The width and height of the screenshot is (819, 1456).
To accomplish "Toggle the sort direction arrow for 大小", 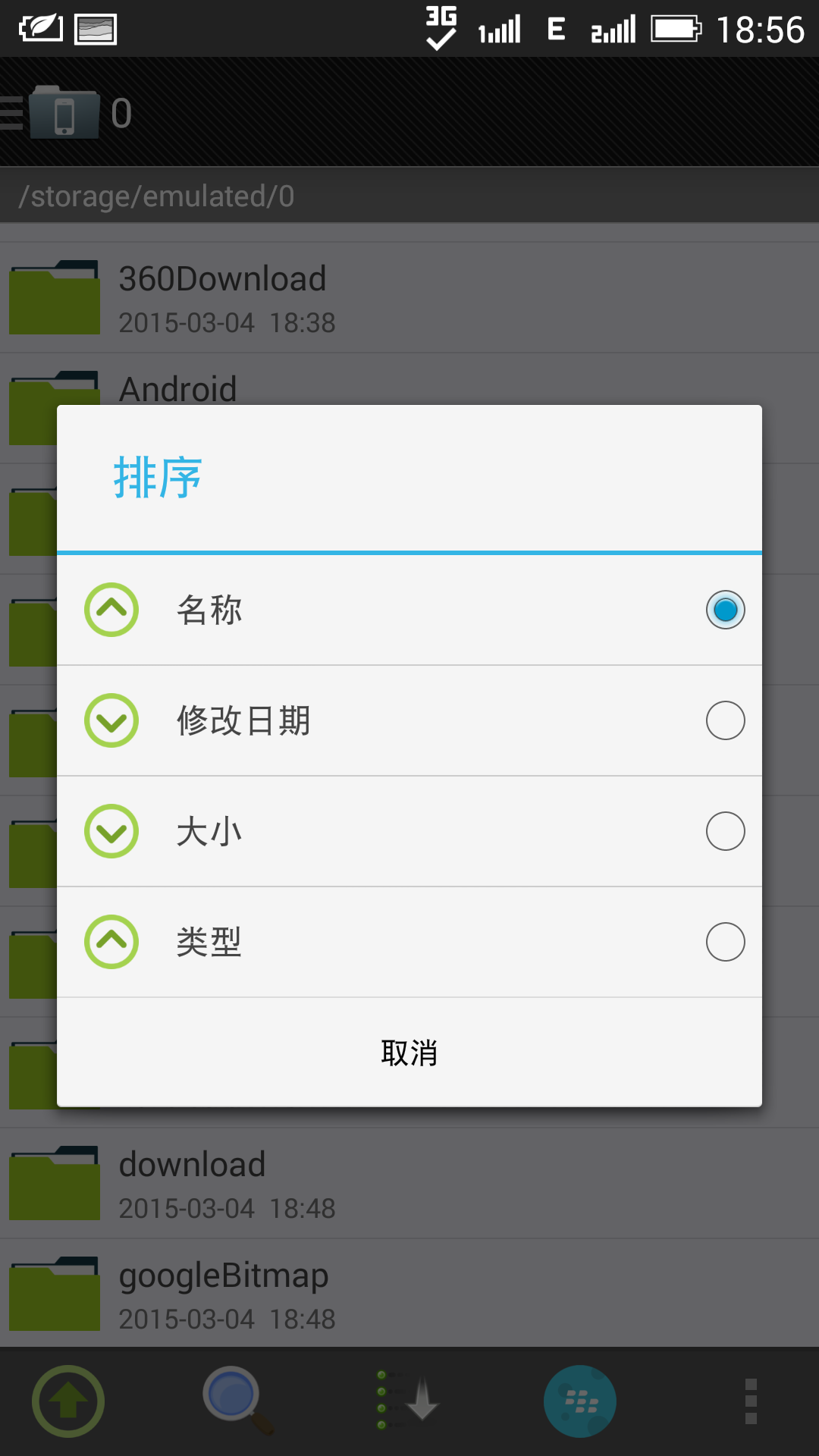I will coord(111,831).
